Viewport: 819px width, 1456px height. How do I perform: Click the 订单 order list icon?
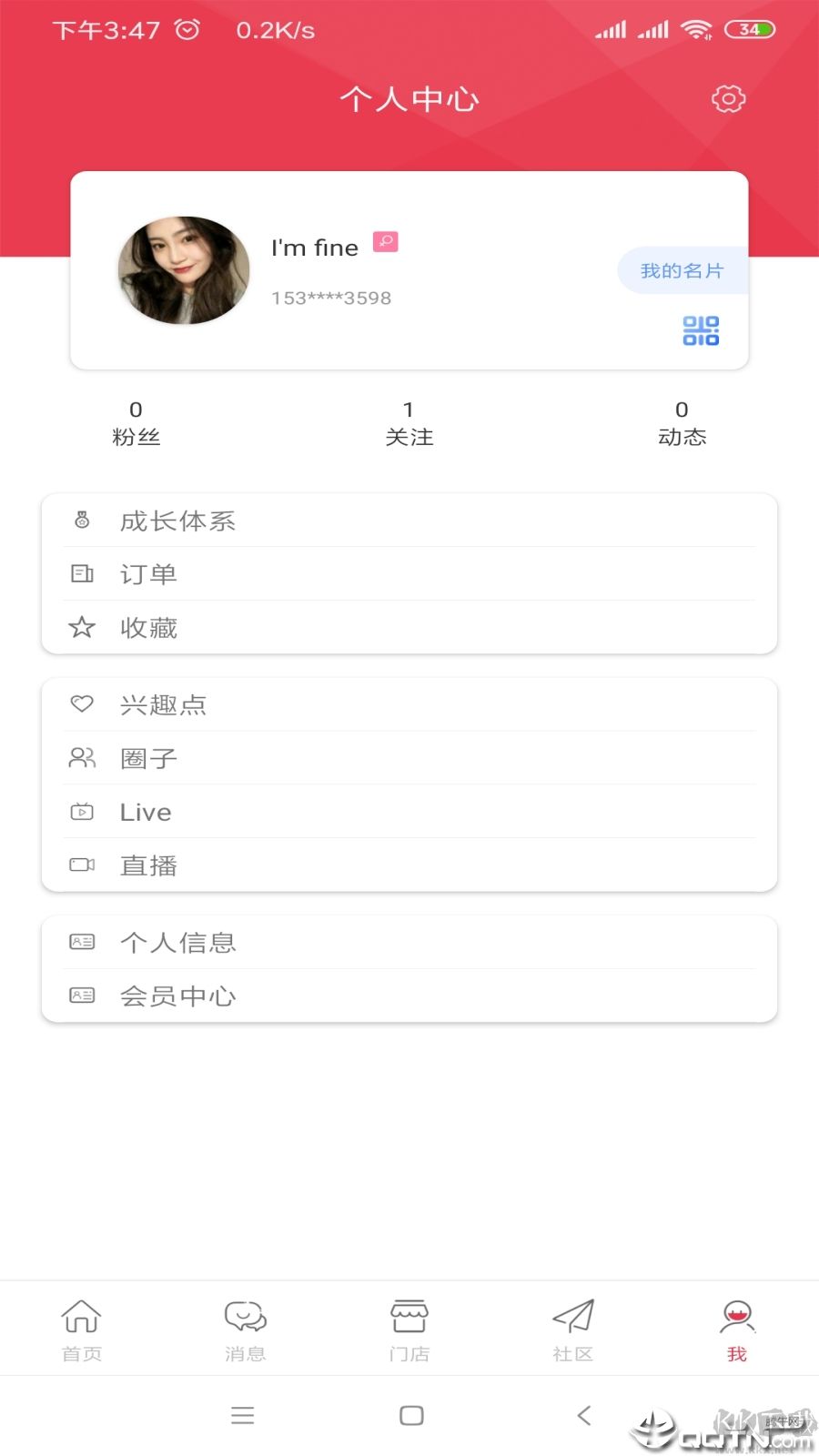tap(82, 573)
